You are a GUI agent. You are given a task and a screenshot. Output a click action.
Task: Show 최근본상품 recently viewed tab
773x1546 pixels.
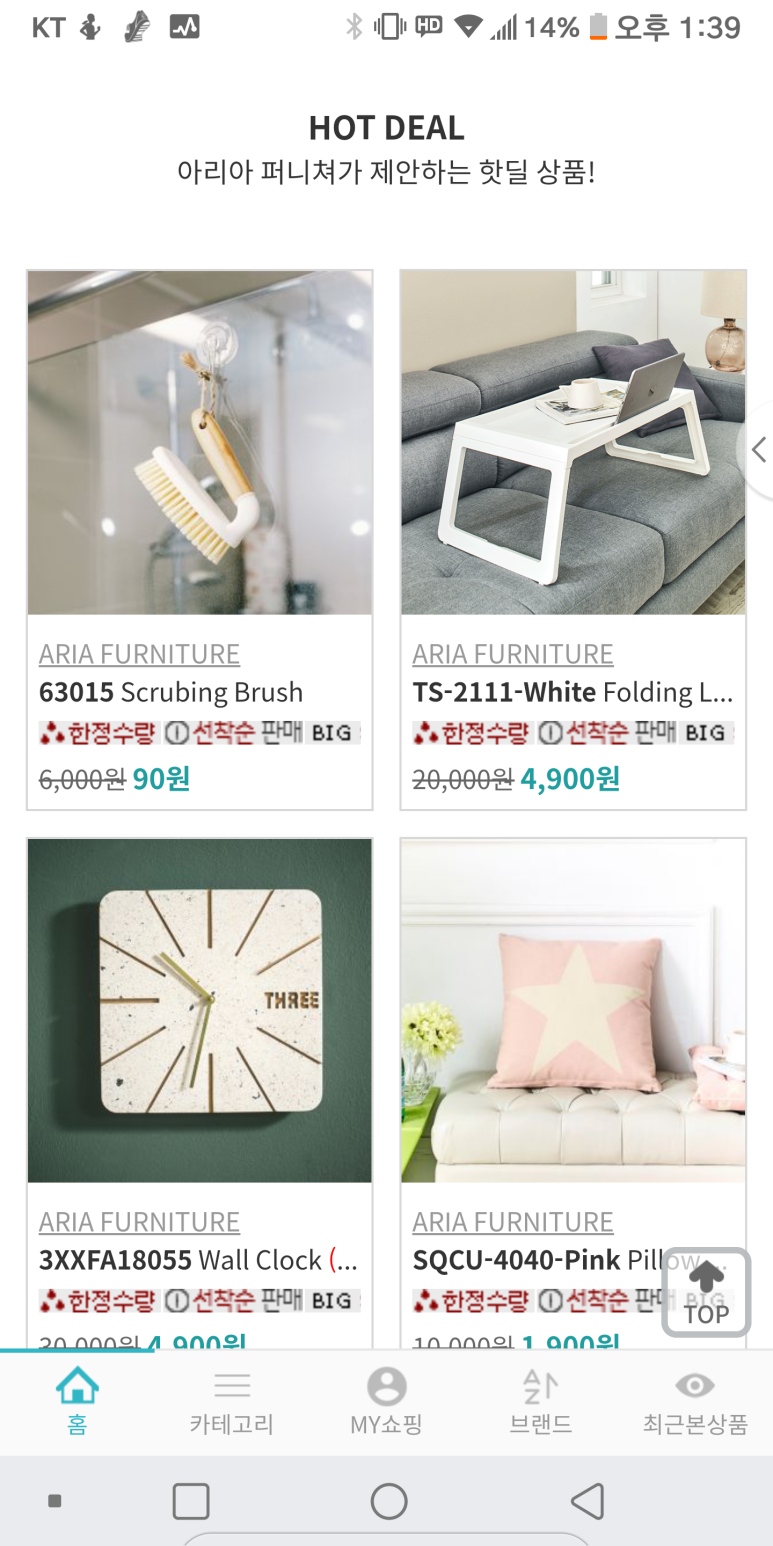click(x=695, y=1401)
